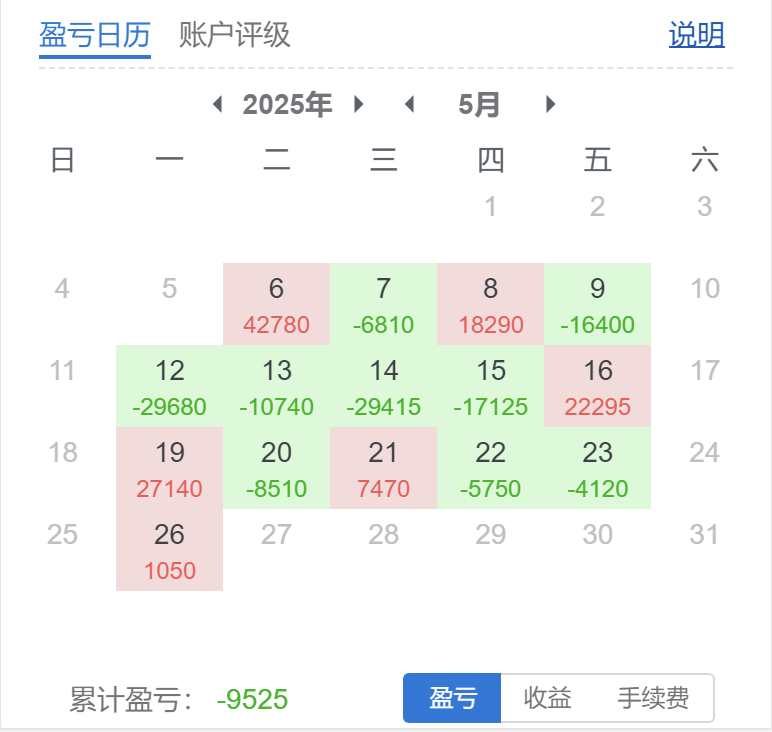Go to next year after 2025年
Viewport: 772px width, 732px height.
358,104
